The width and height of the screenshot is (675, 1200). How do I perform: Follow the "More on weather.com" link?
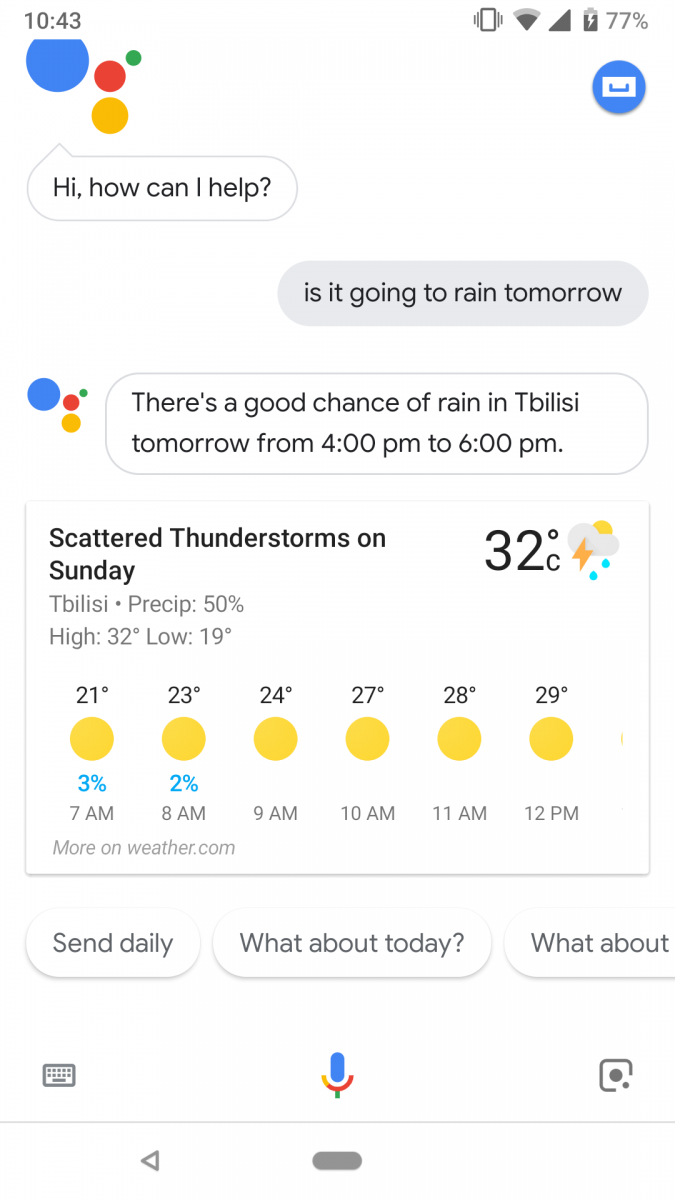(144, 848)
